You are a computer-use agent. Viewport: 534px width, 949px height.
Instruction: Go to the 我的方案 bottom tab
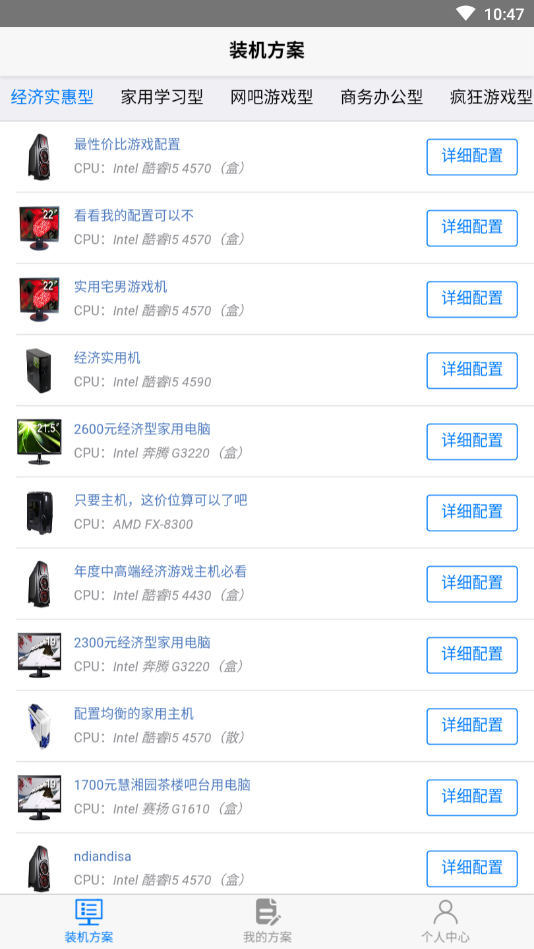point(267,922)
